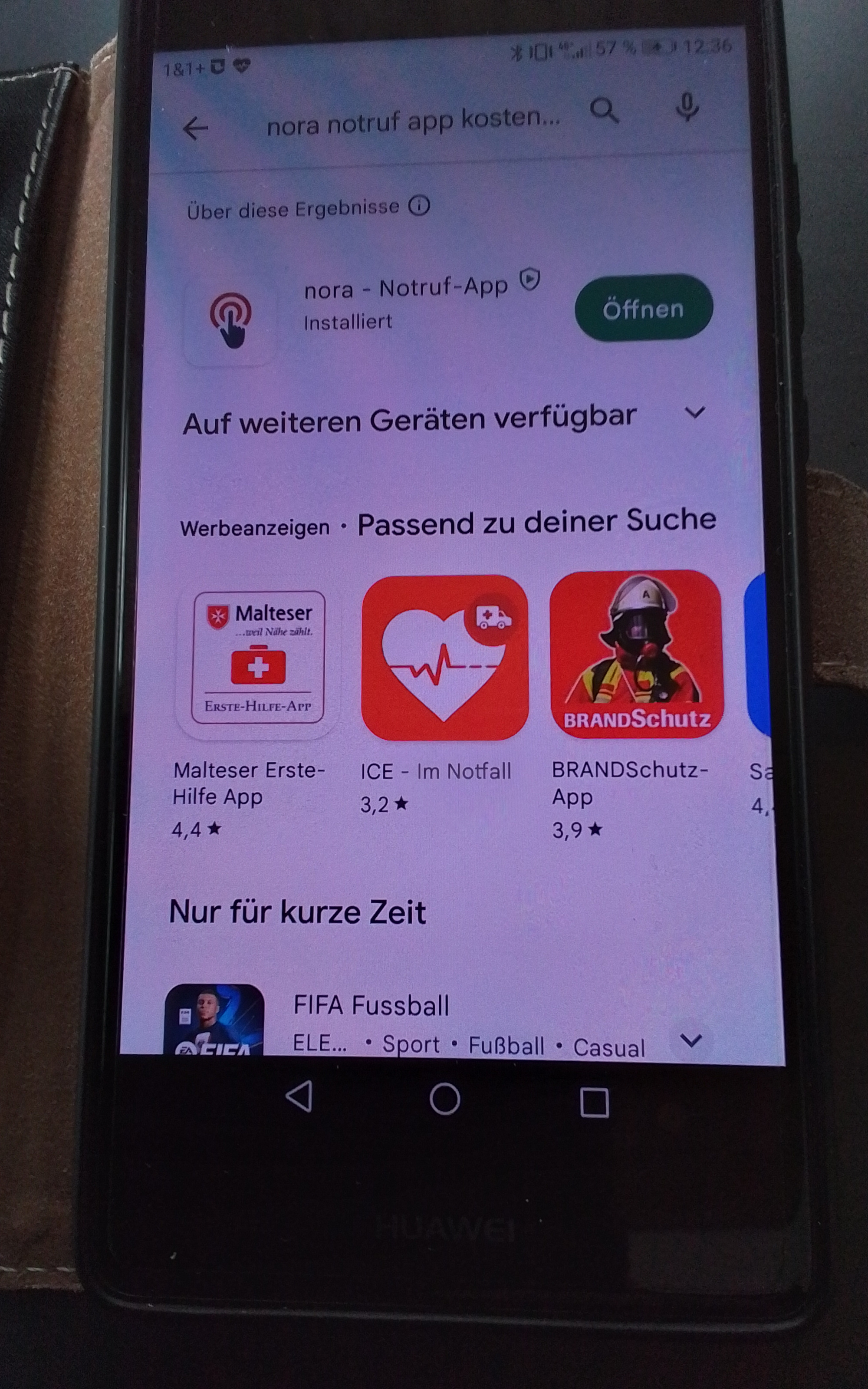
Task: Expand the chevron next to FIFA Fussball
Action: pos(690,1040)
